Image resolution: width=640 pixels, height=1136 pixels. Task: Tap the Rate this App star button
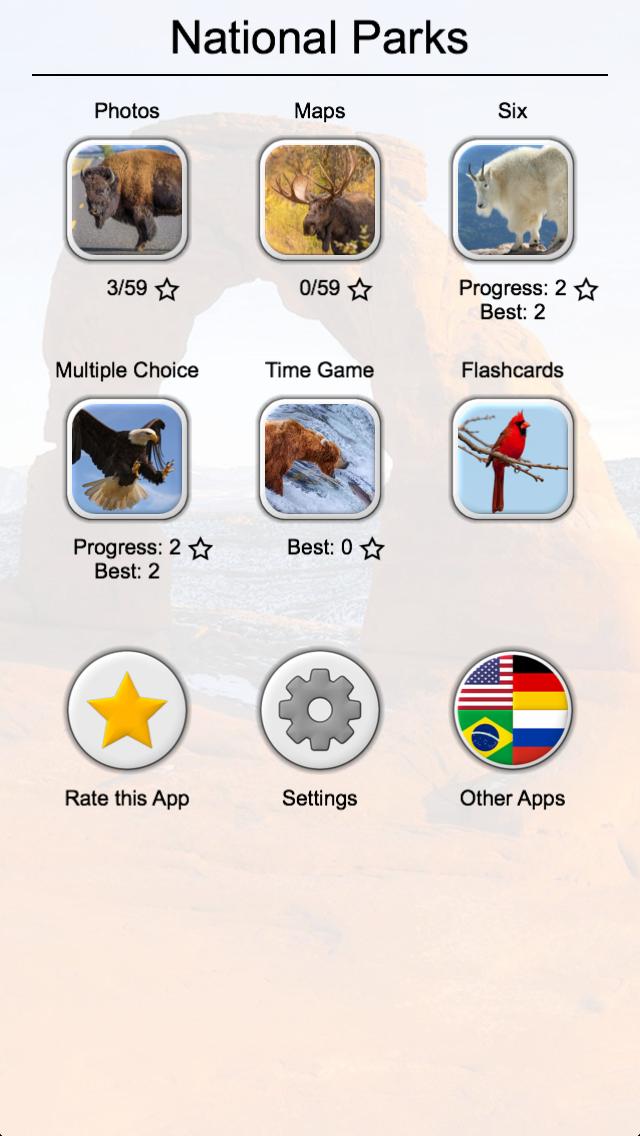pyautogui.click(x=127, y=710)
